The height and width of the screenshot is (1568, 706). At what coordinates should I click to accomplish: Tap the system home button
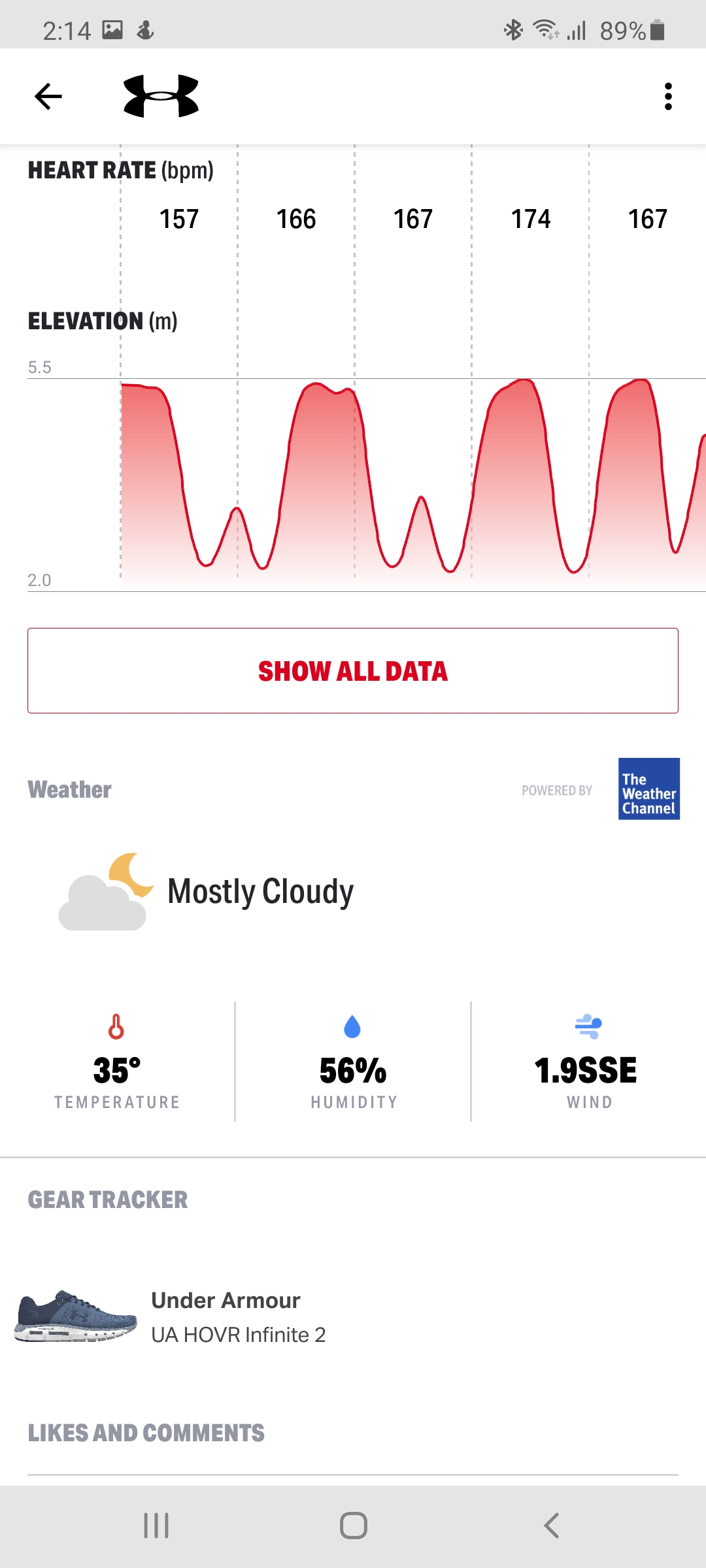[x=353, y=1526]
